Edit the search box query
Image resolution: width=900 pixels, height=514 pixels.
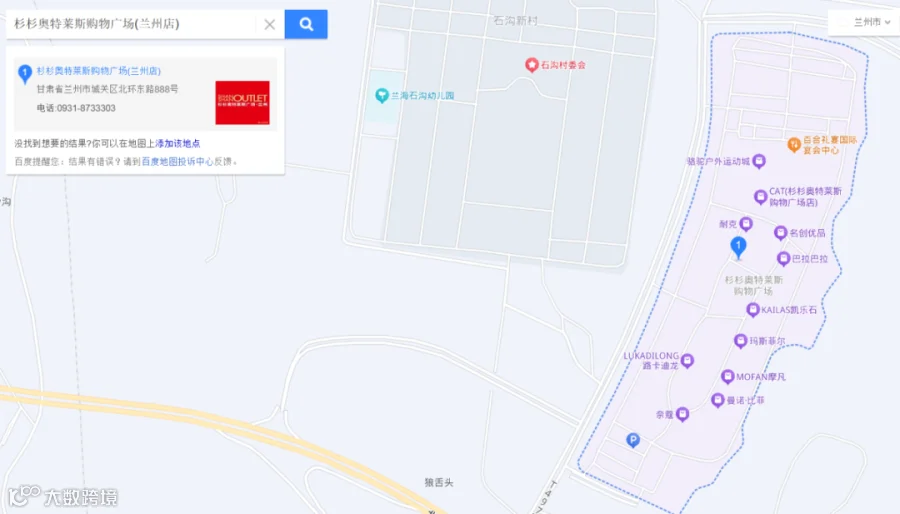[x=131, y=24]
